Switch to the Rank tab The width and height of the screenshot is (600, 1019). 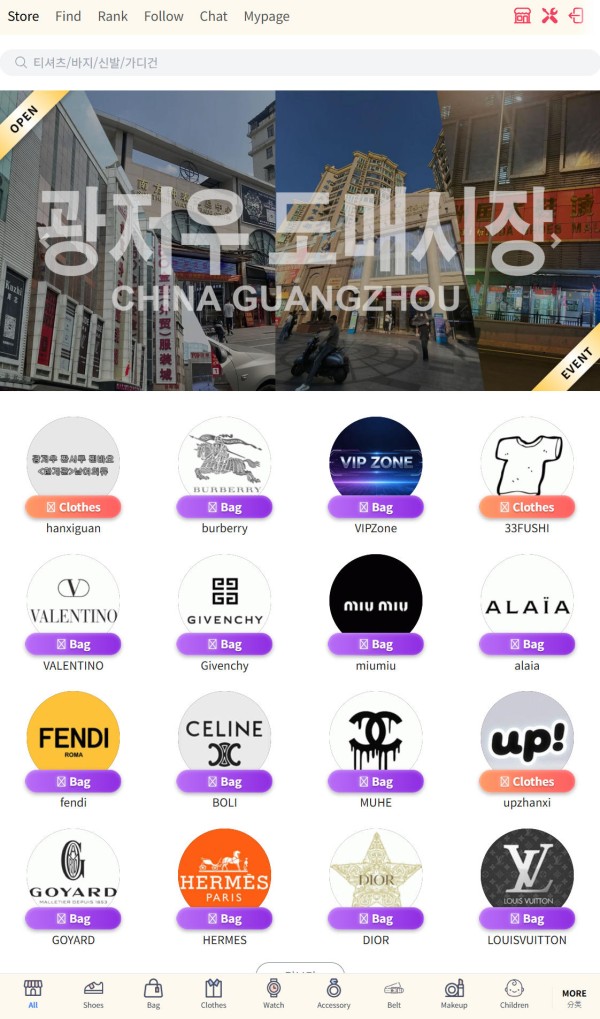112,16
